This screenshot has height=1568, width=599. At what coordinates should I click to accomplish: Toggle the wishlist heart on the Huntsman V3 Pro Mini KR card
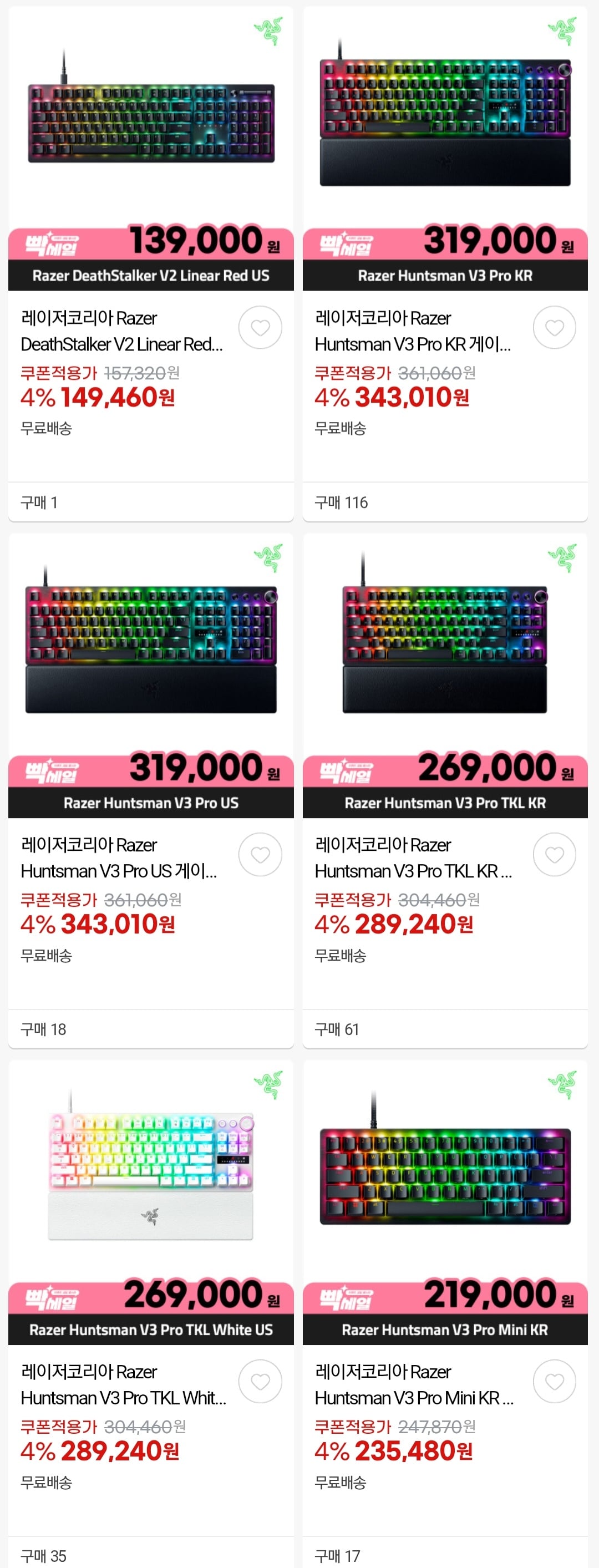click(x=554, y=1381)
